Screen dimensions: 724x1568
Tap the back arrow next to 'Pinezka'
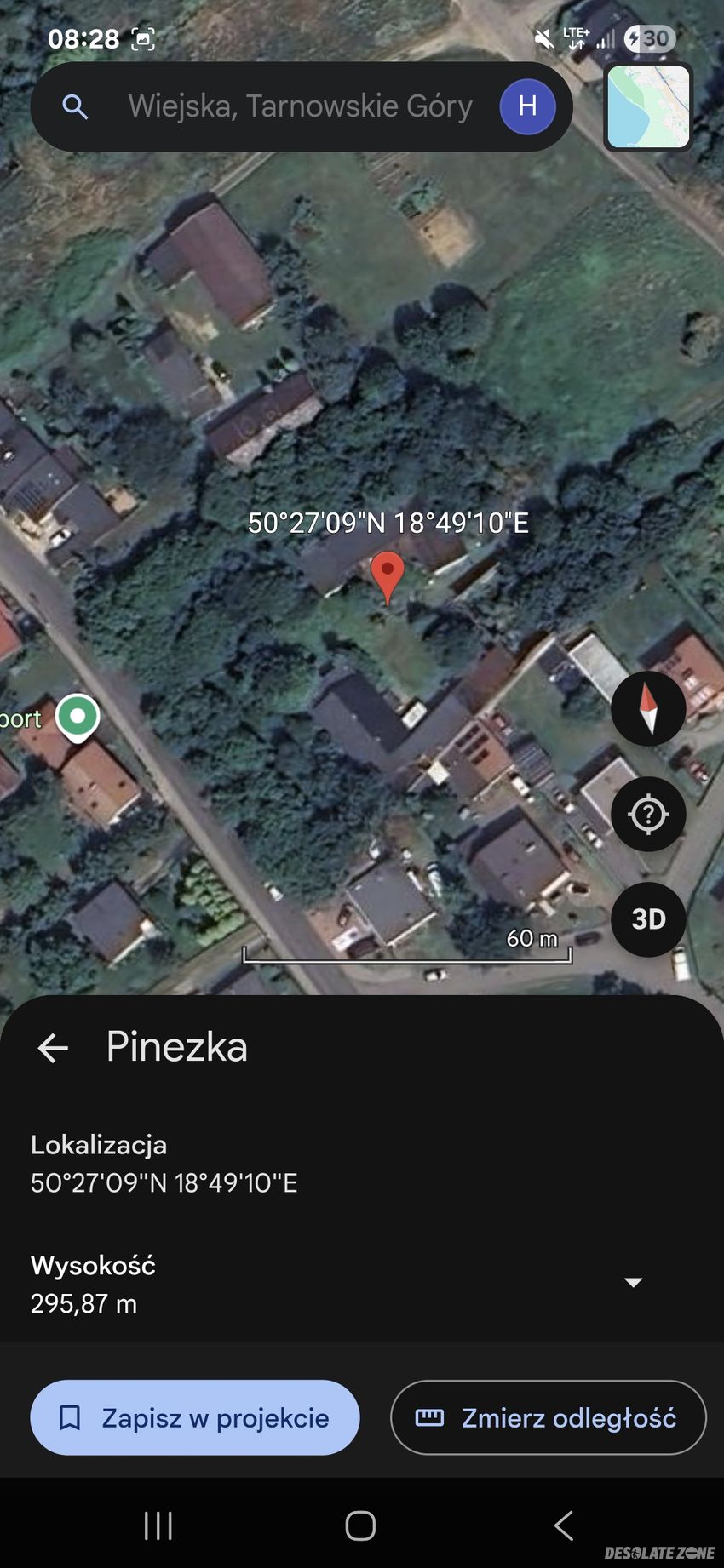coord(52,1047)
